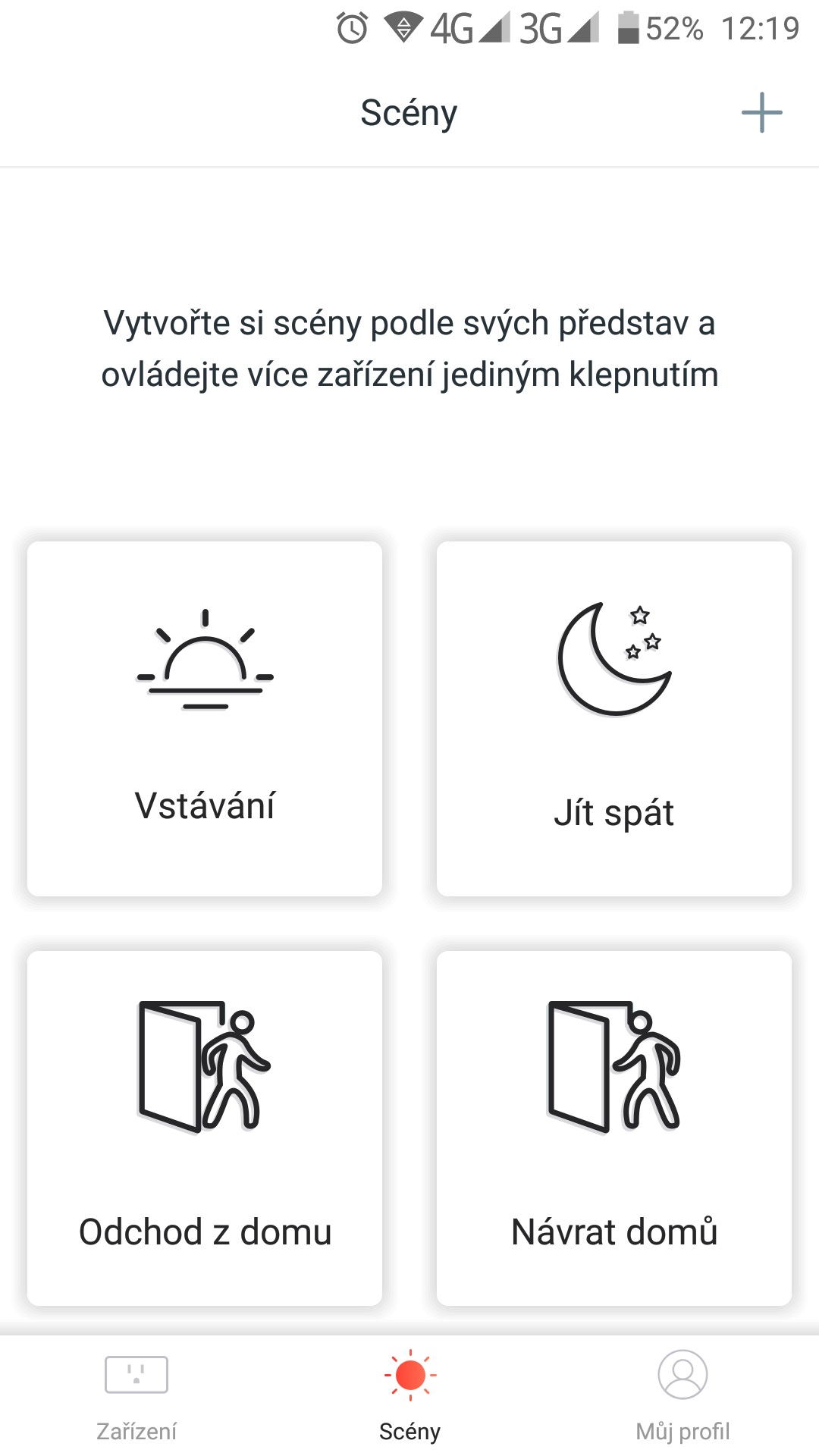The image size is (819, 1456).
Task: Add a new scene with the plus icon
Action: [761, 113]
